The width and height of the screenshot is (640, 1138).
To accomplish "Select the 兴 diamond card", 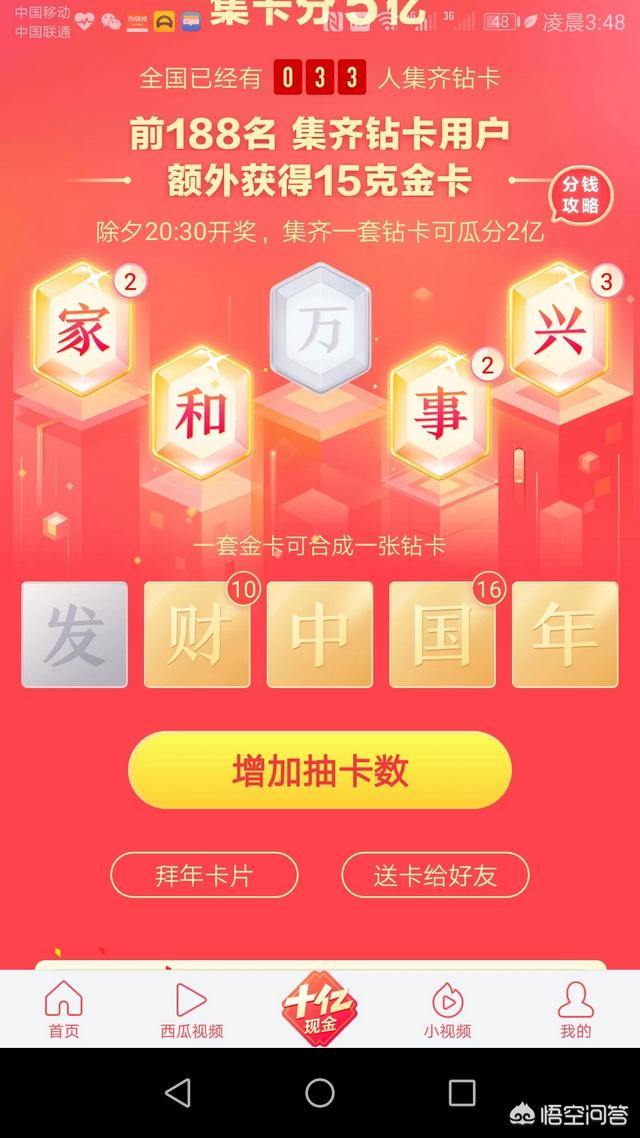I will coord(558,329).
